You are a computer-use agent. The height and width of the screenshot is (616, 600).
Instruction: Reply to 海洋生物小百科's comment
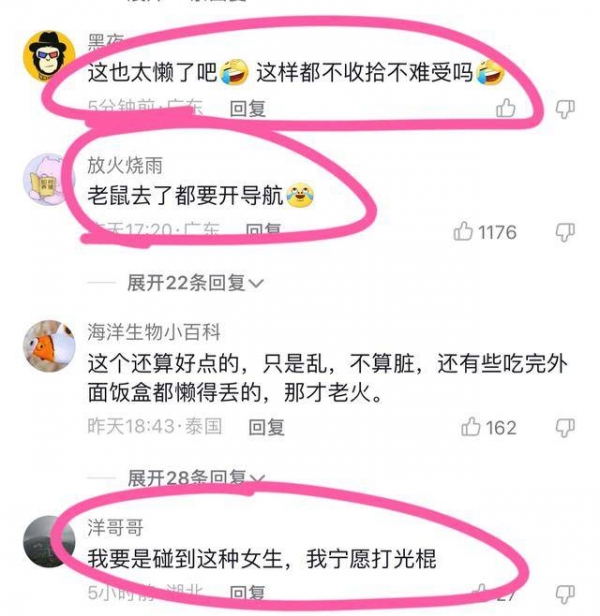coord(266,427)
